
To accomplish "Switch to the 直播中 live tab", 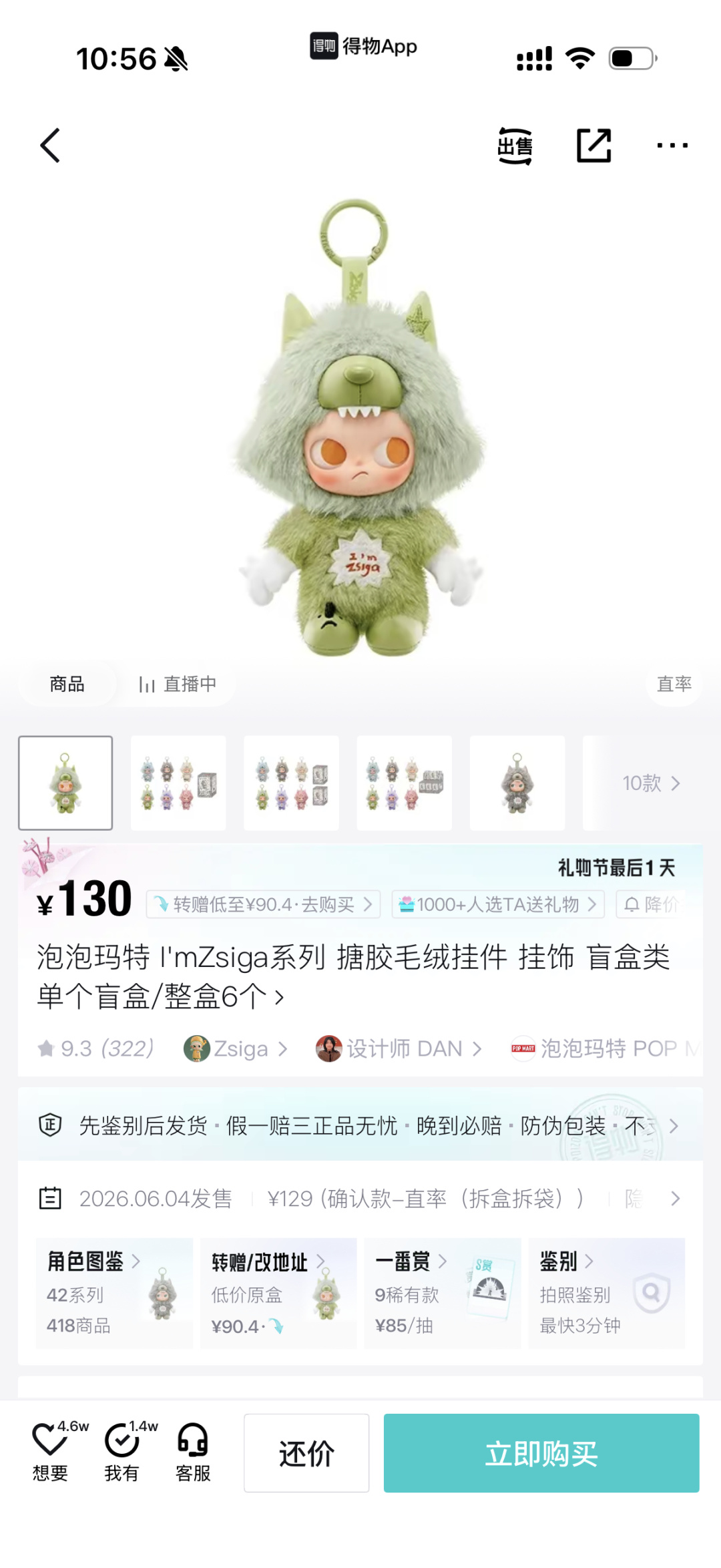I will point(177,684).
